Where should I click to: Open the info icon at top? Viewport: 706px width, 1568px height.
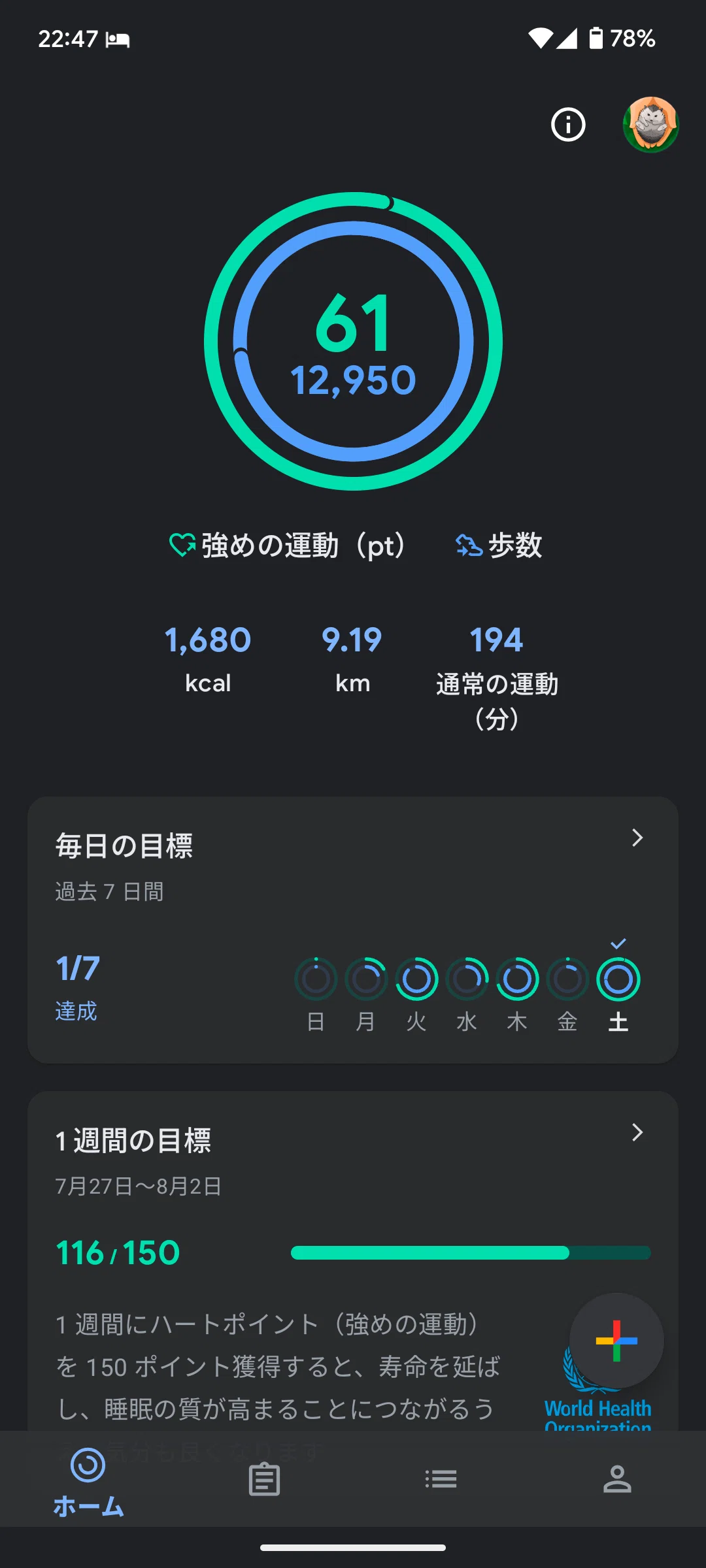568,124
